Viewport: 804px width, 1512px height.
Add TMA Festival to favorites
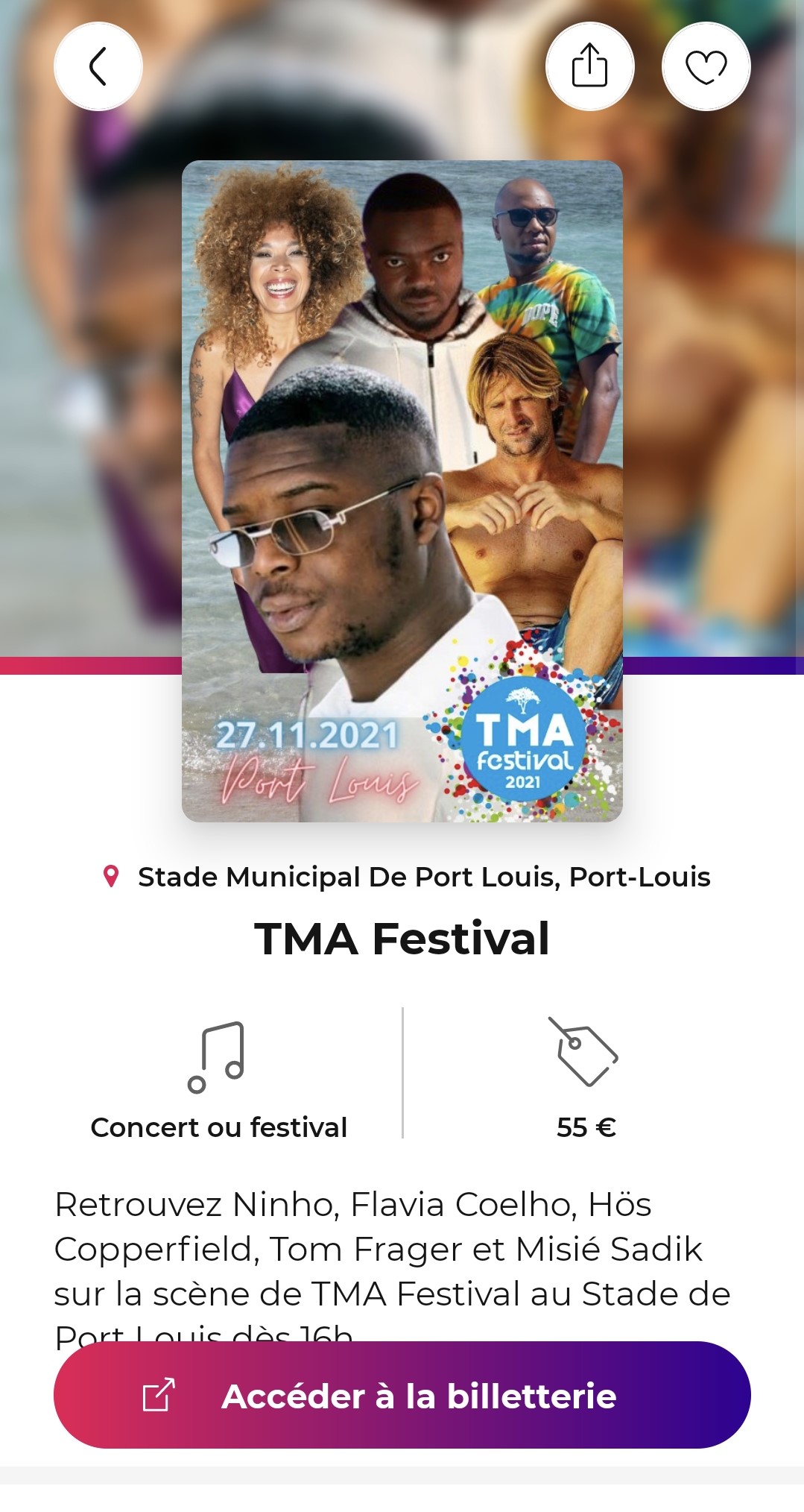(x=706, y=66)
